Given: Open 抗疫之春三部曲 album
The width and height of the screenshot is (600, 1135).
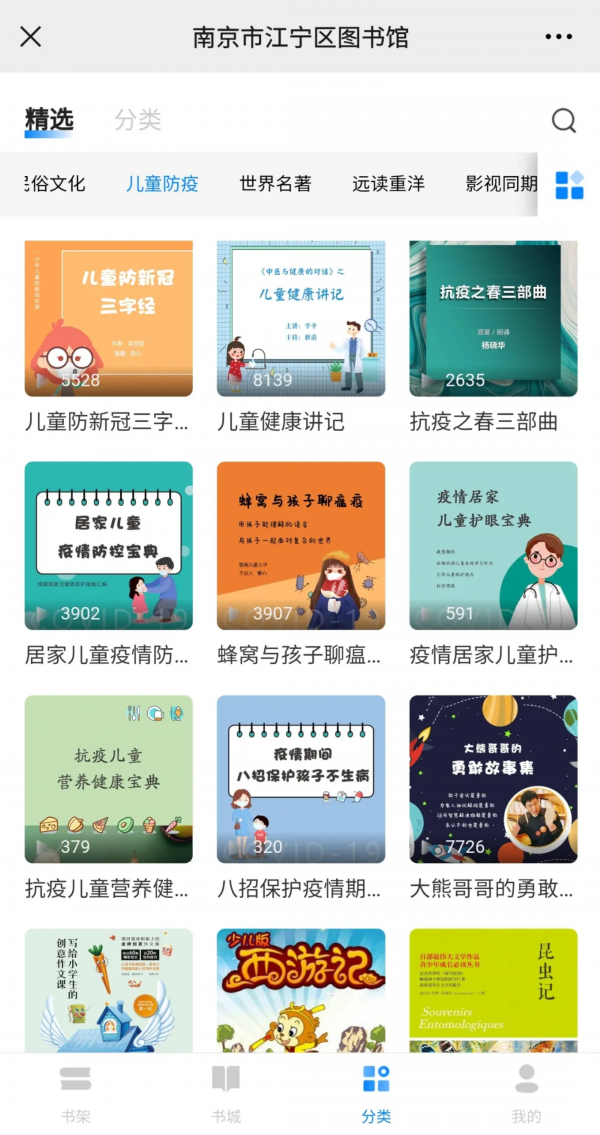Looking at the screenshot, I should tap(493, 318).
